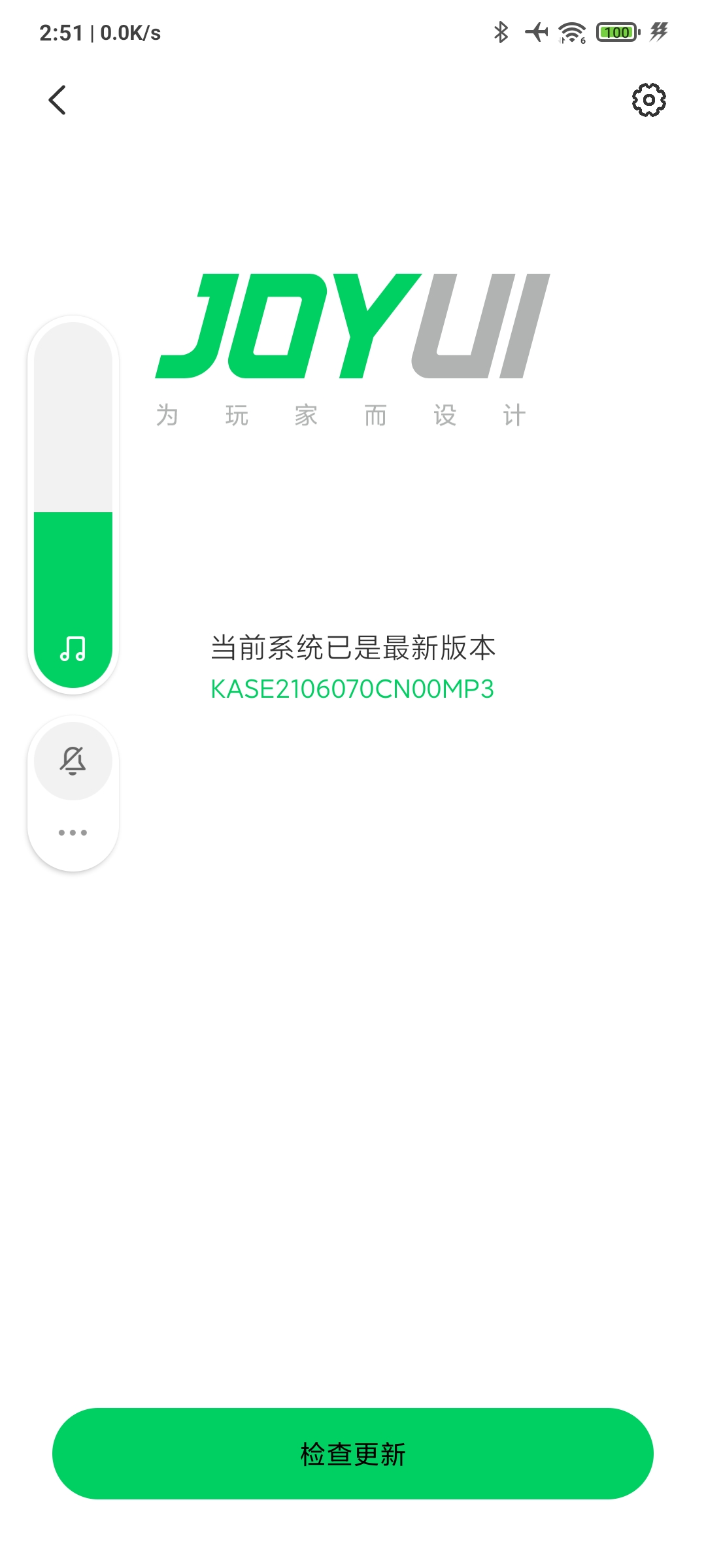Toggle silent mode with the bell icon
706x1568 pixels.
[73, 761]
